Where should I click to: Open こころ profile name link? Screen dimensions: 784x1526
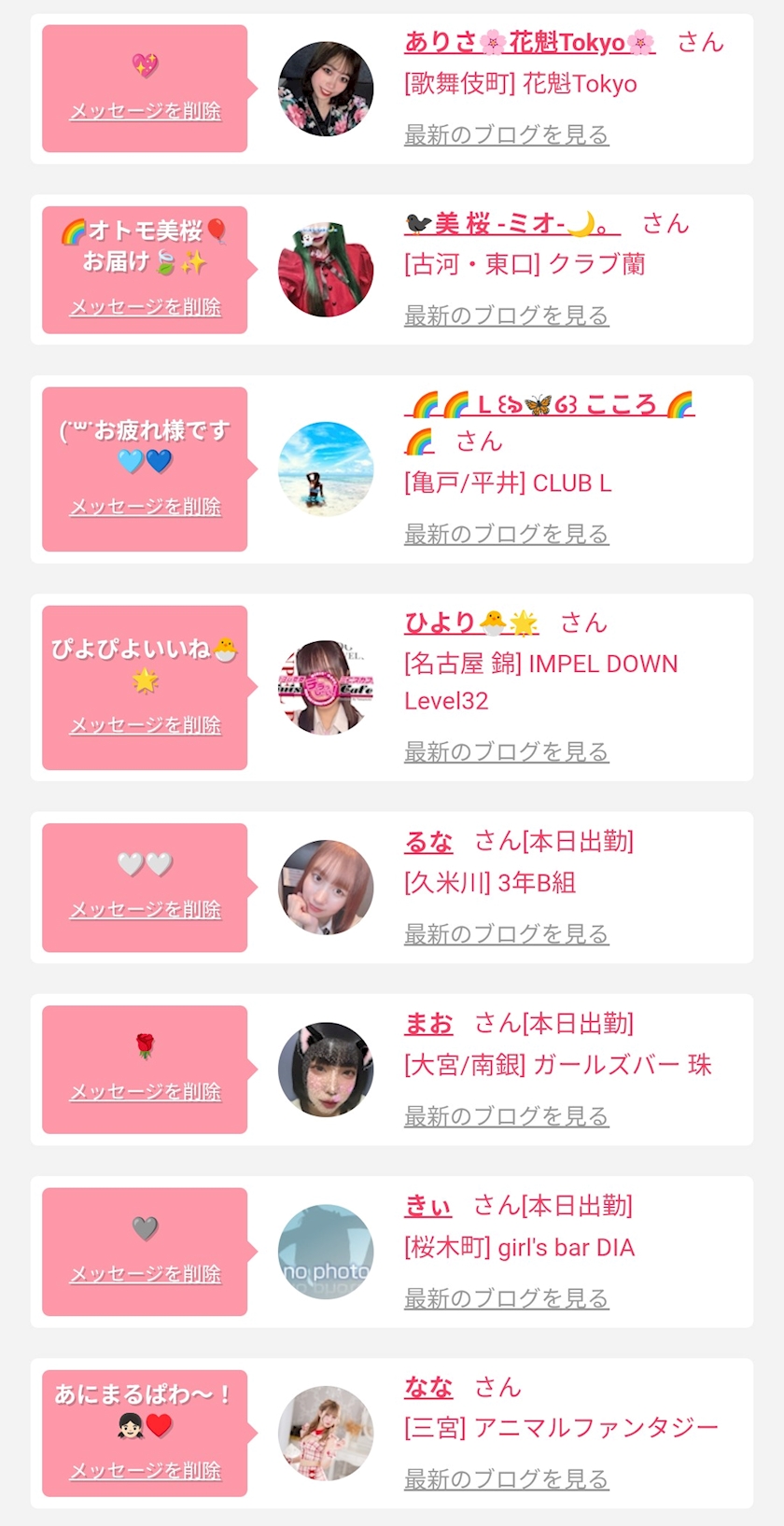[551, 405]
